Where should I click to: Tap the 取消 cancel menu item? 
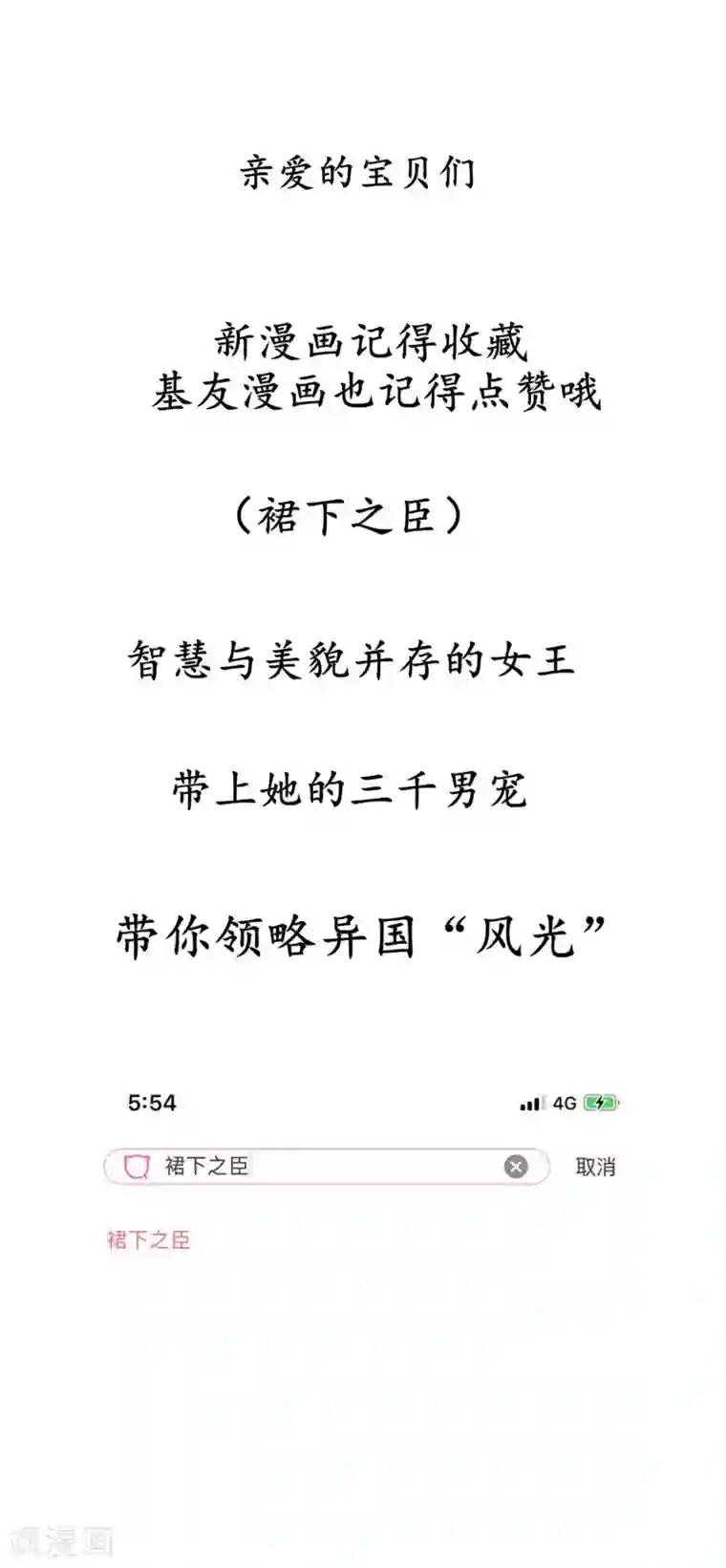(596, 1166)
